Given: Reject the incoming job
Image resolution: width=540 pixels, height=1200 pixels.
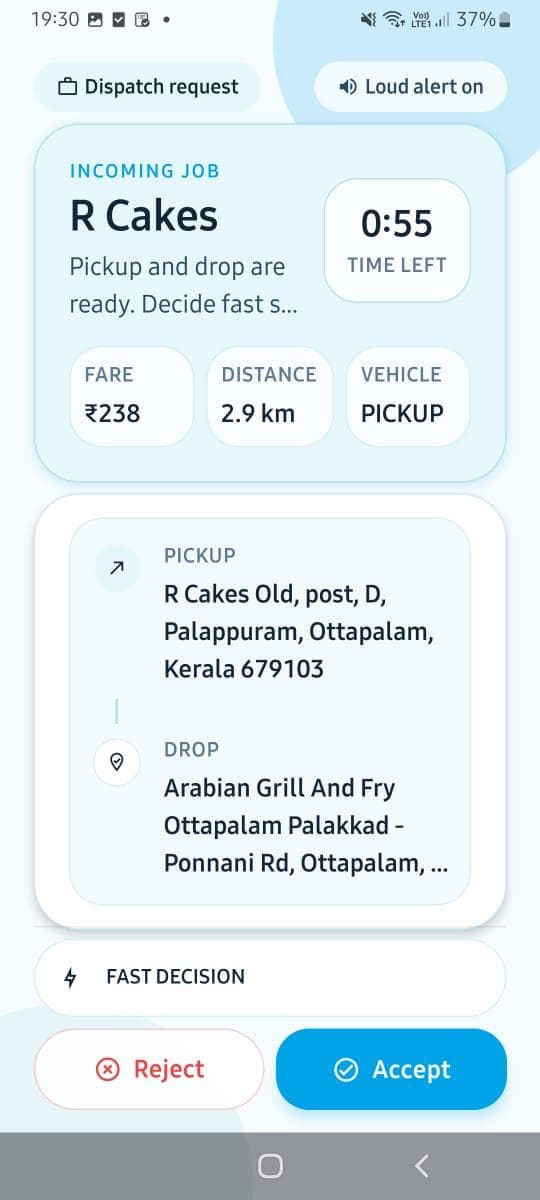Looking at the screenshot, I should [149, 1069].
